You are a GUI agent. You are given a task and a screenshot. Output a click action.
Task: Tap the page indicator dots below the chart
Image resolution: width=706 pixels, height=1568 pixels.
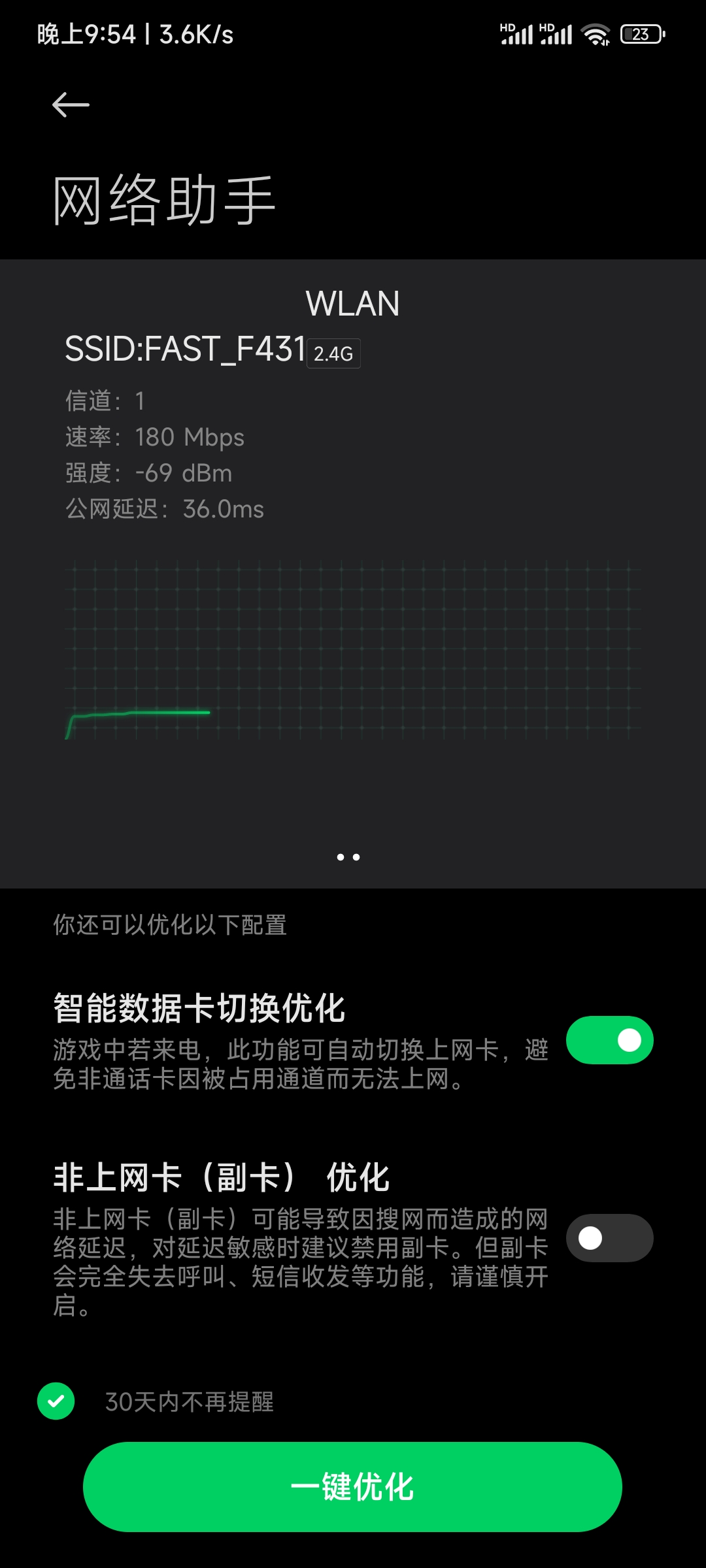click(348, 857)
